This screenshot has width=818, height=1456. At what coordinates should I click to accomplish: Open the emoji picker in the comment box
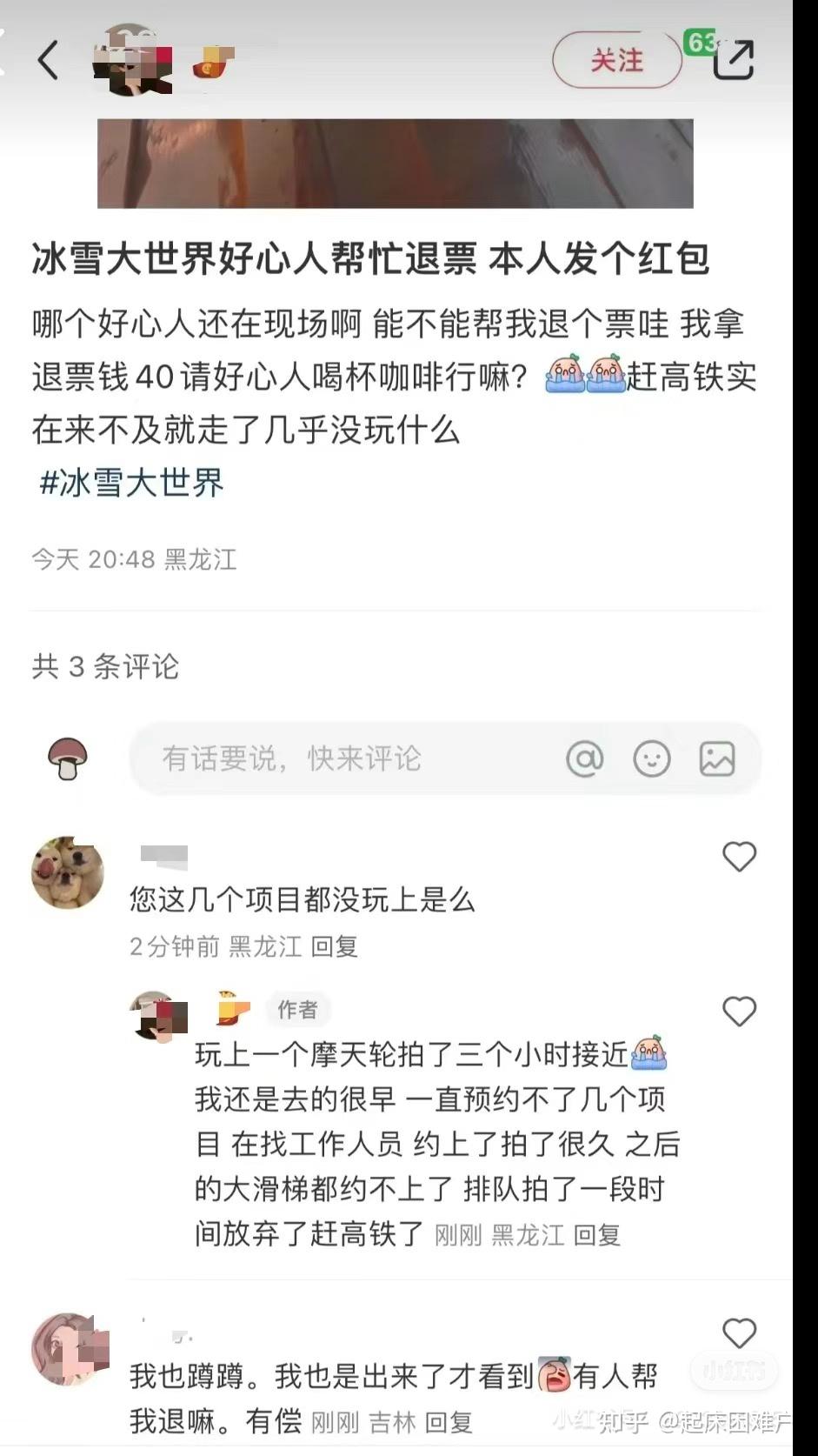point(651,758)
